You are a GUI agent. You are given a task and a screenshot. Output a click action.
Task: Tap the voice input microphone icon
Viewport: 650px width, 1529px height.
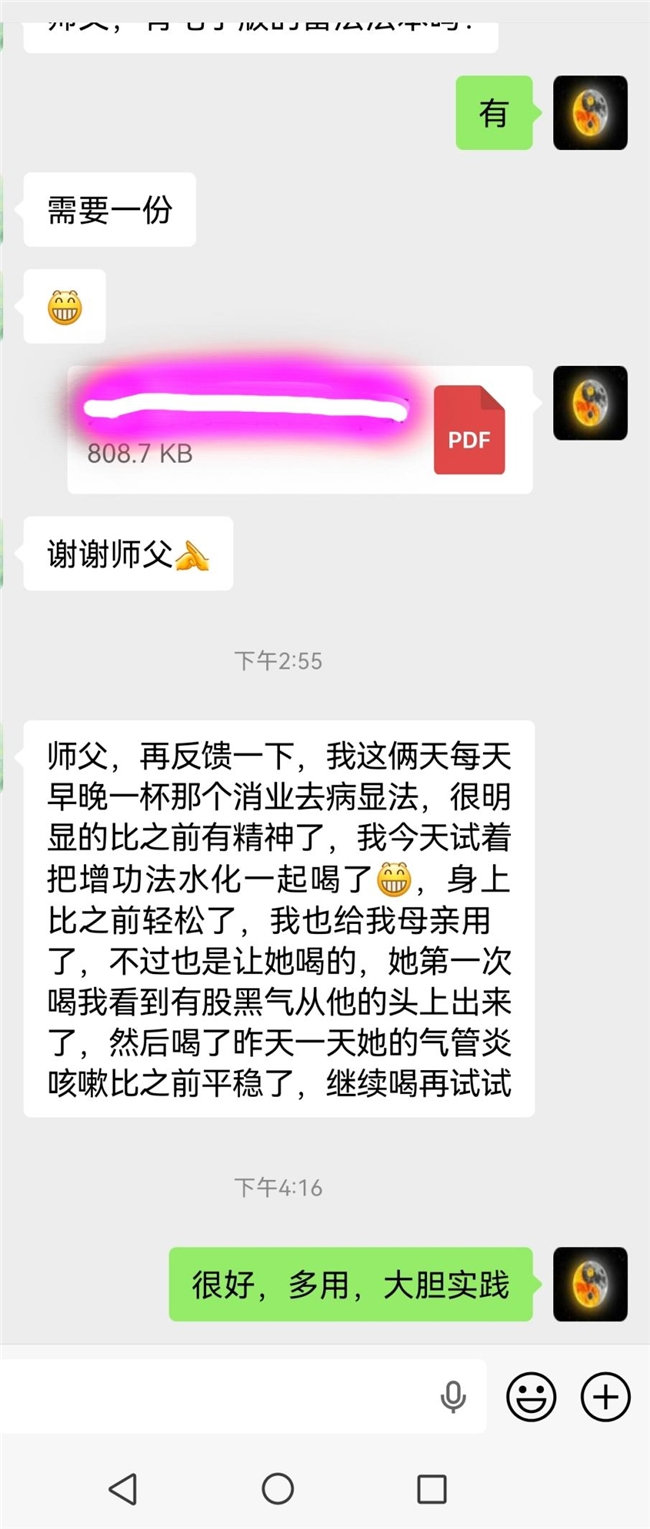coord(454,1396)
